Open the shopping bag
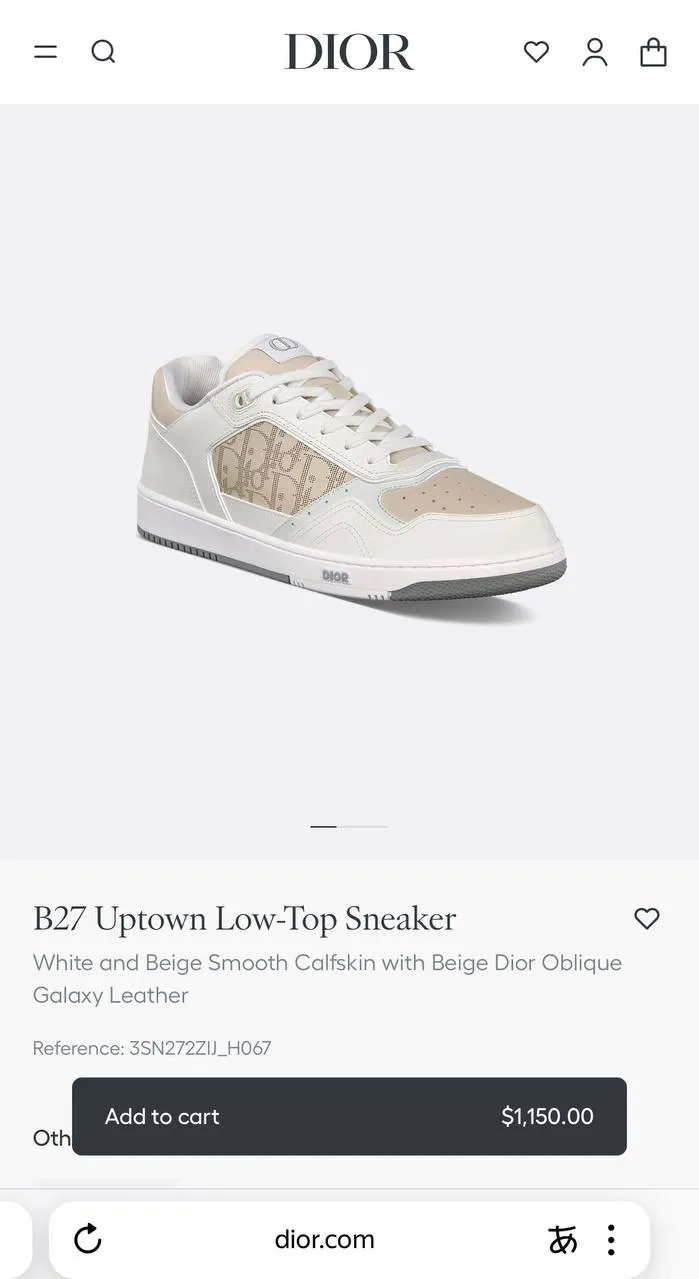This screenshot has width=699, height=1279. pyautogui.click(x=653, y=52)
